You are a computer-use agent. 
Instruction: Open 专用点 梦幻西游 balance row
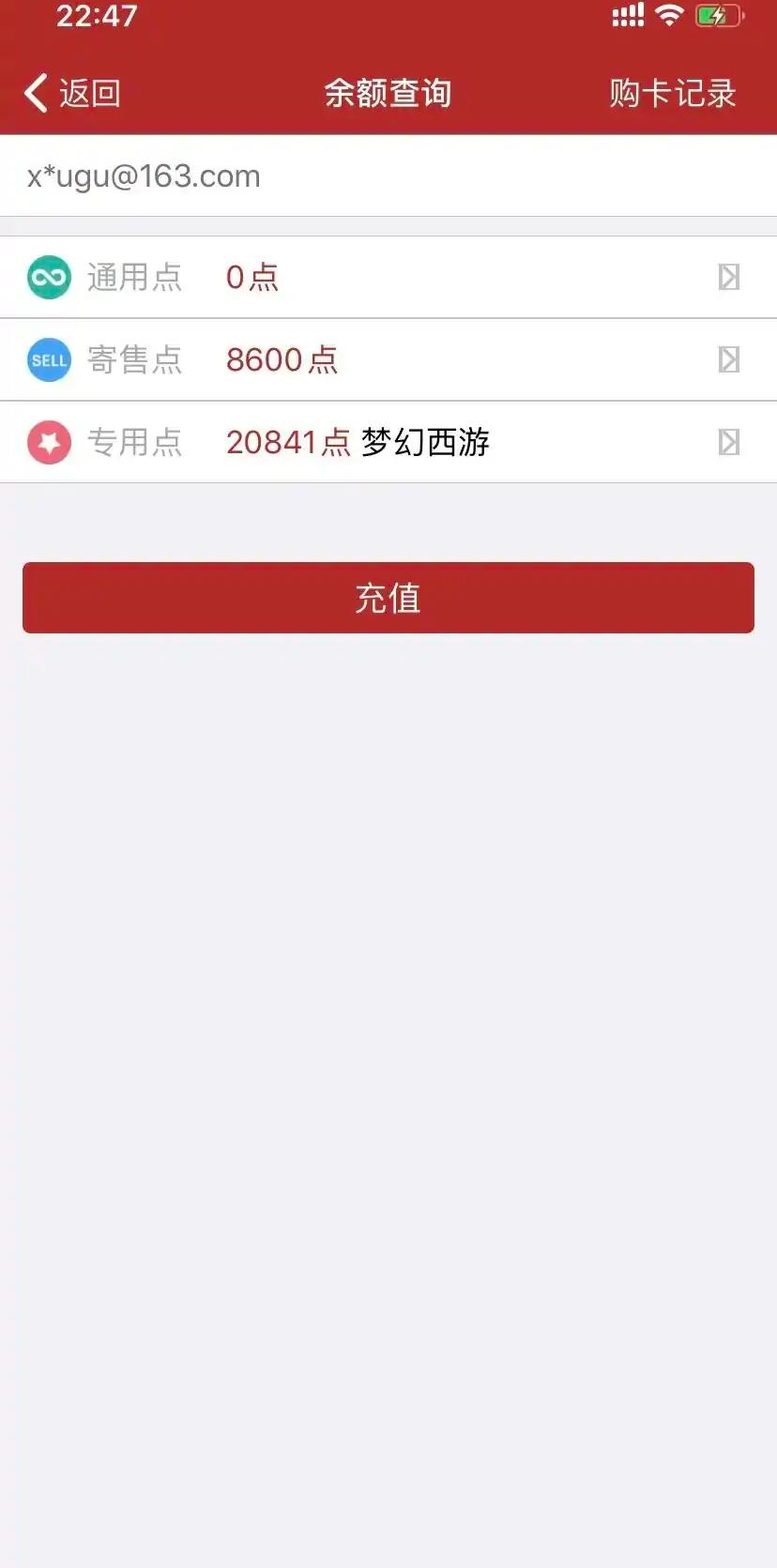[x=388, y=442]
